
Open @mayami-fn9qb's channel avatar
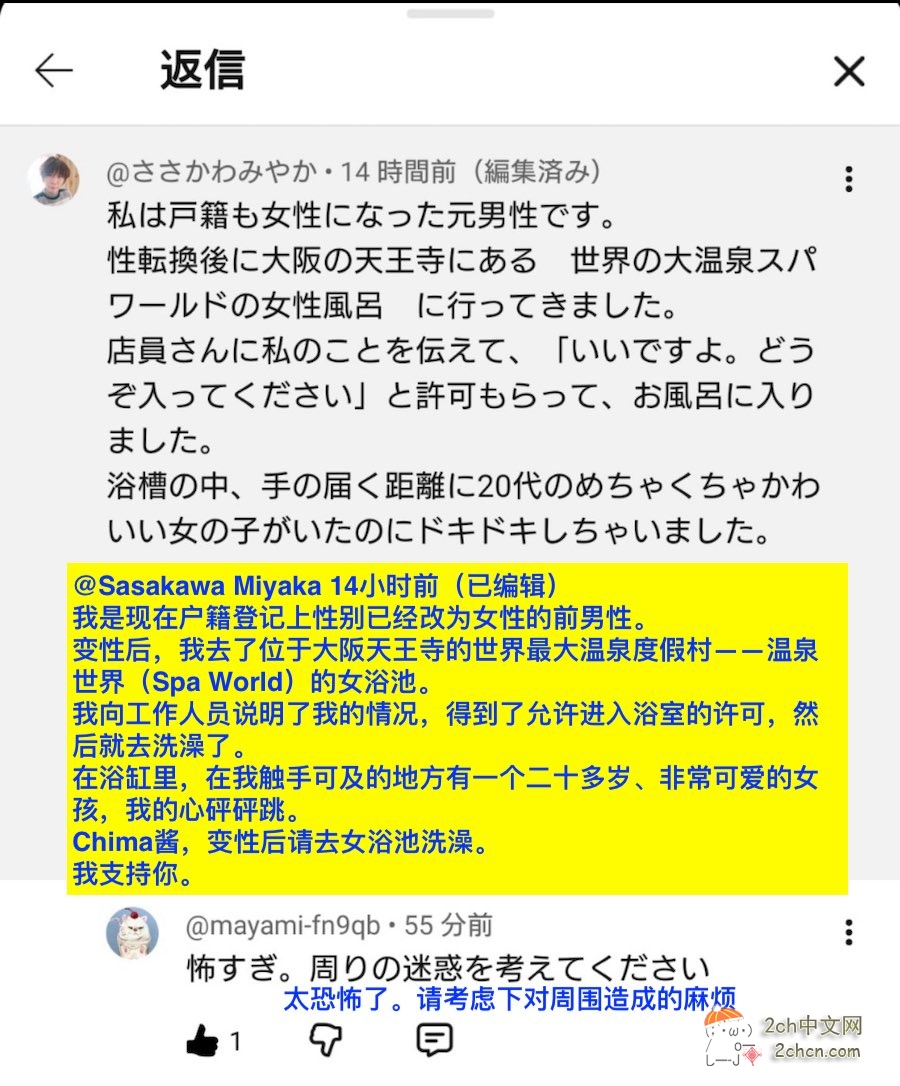point(133,934)
